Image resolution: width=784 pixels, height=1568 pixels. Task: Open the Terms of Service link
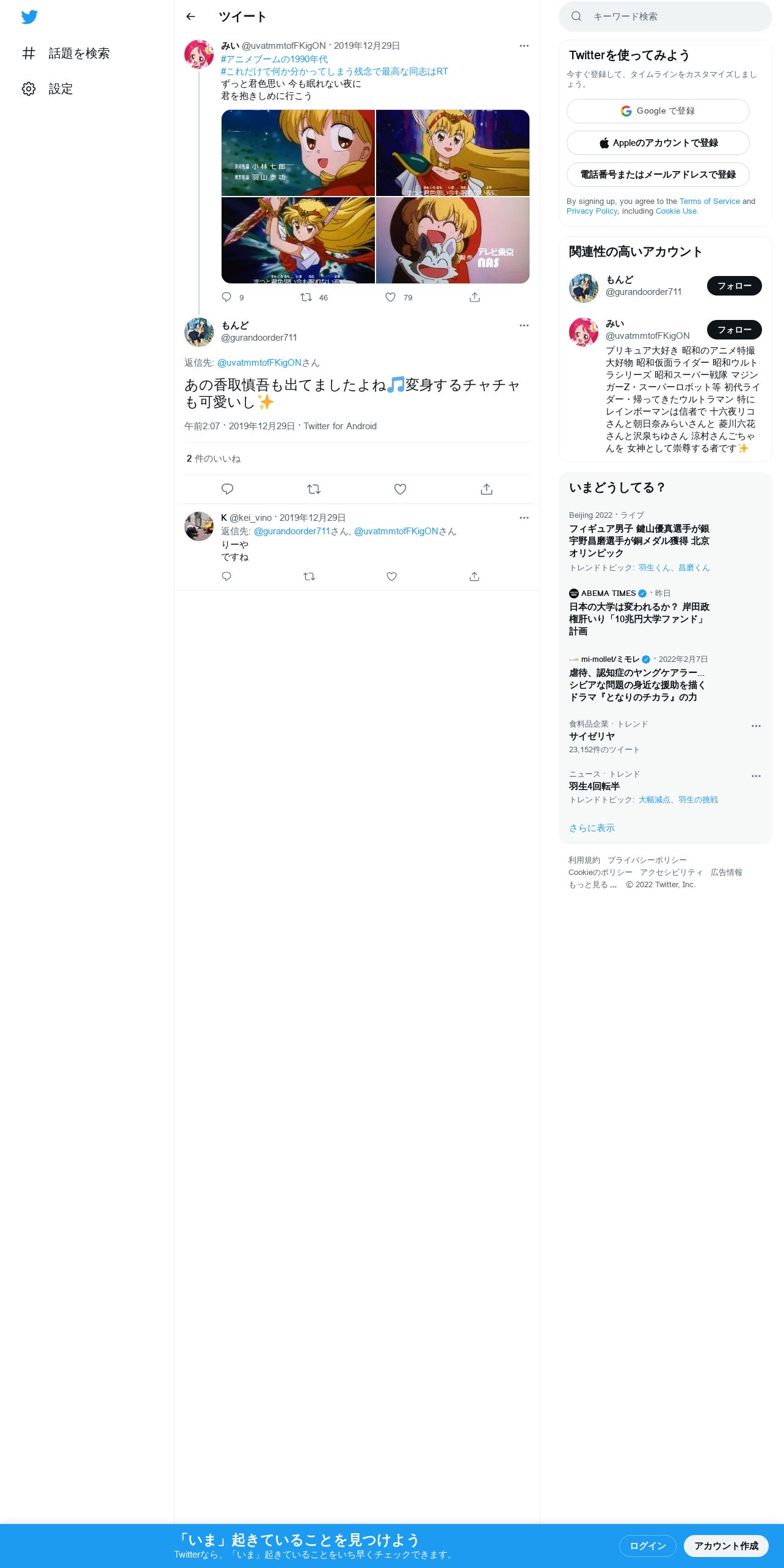click(x=710, y=201)
